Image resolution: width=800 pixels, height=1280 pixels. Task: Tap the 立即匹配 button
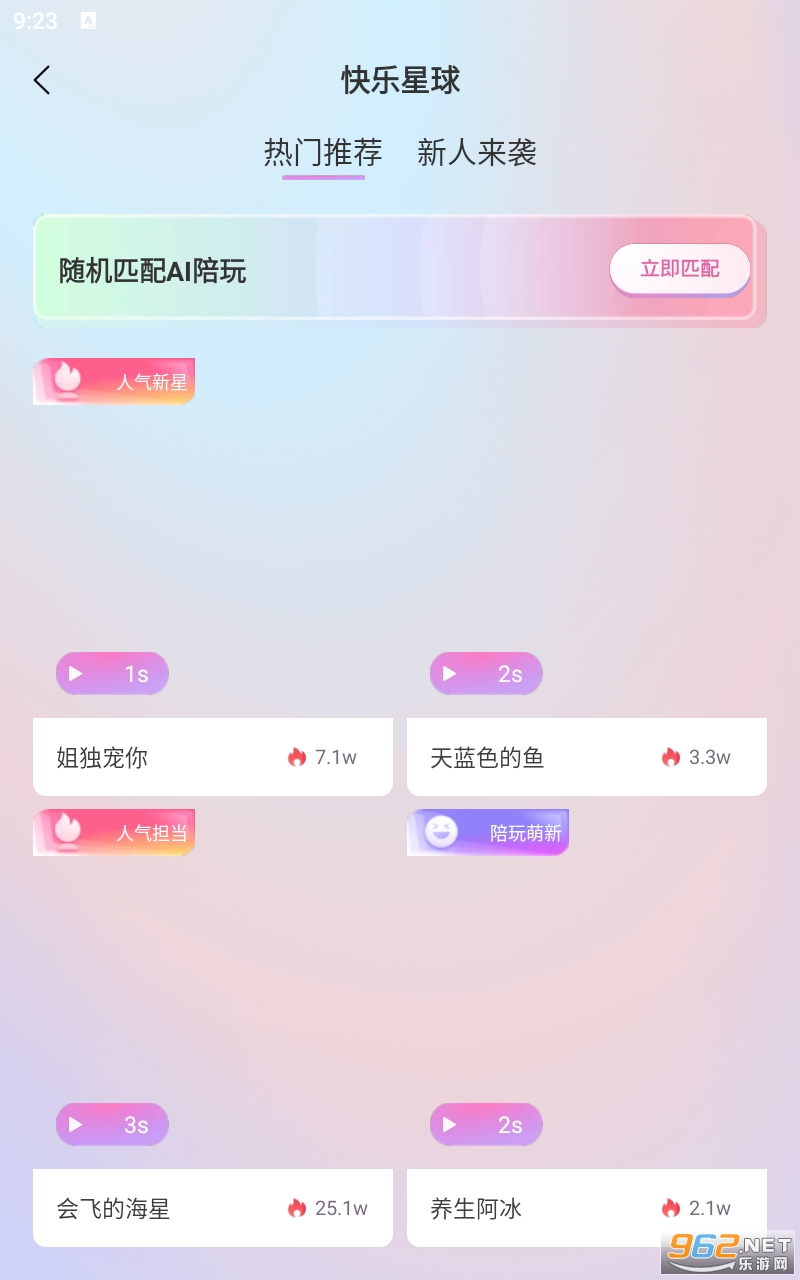680,269
